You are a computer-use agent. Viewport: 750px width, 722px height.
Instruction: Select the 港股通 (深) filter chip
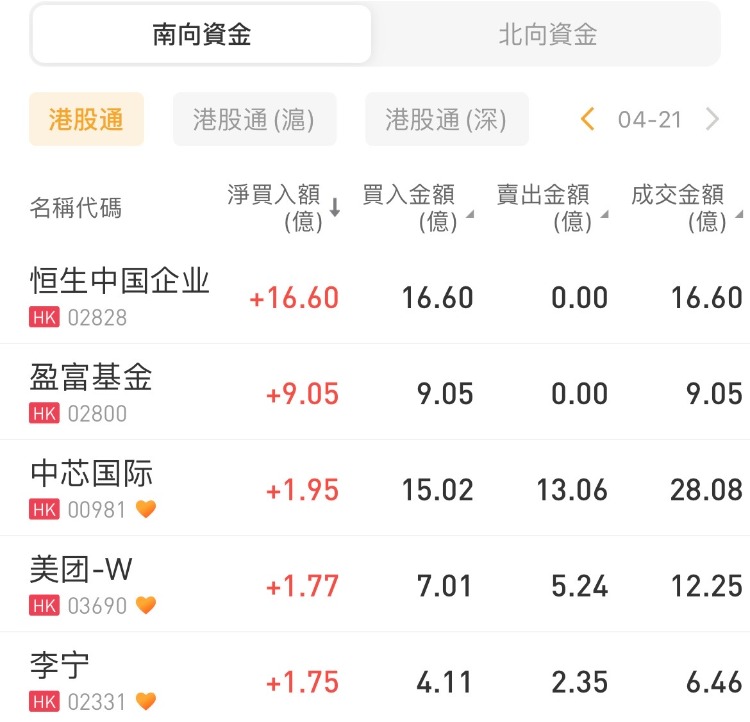coord(446,120)
